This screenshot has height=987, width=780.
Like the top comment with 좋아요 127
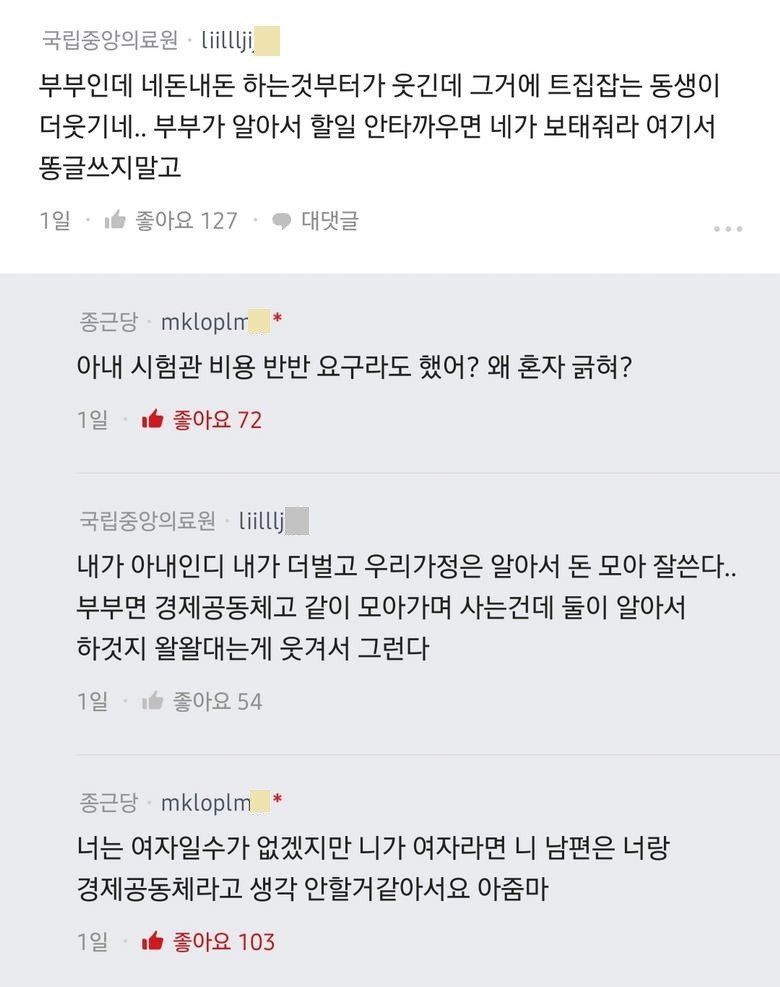[x=170, y=220]
